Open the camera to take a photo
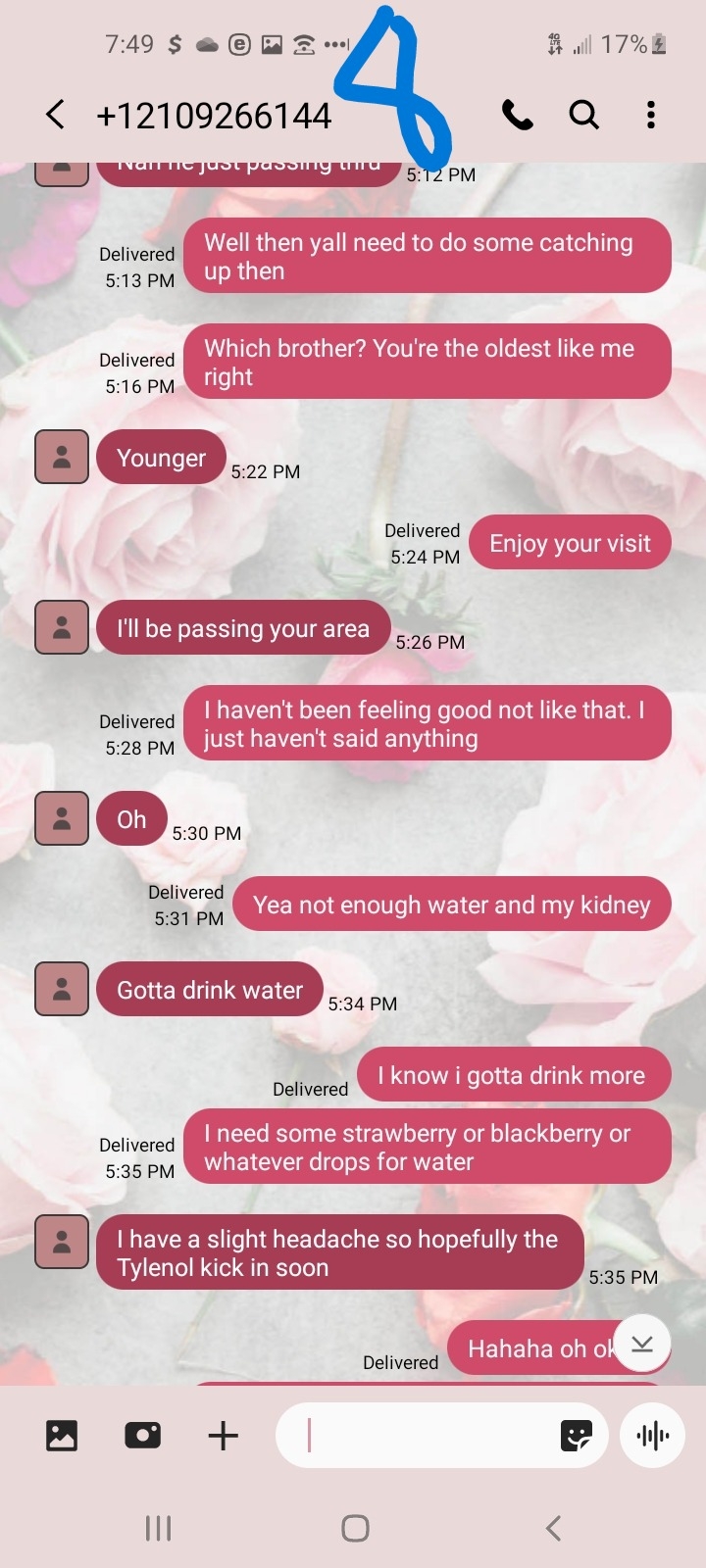Screen dimensions: 706x1568 click(143, 1436)
